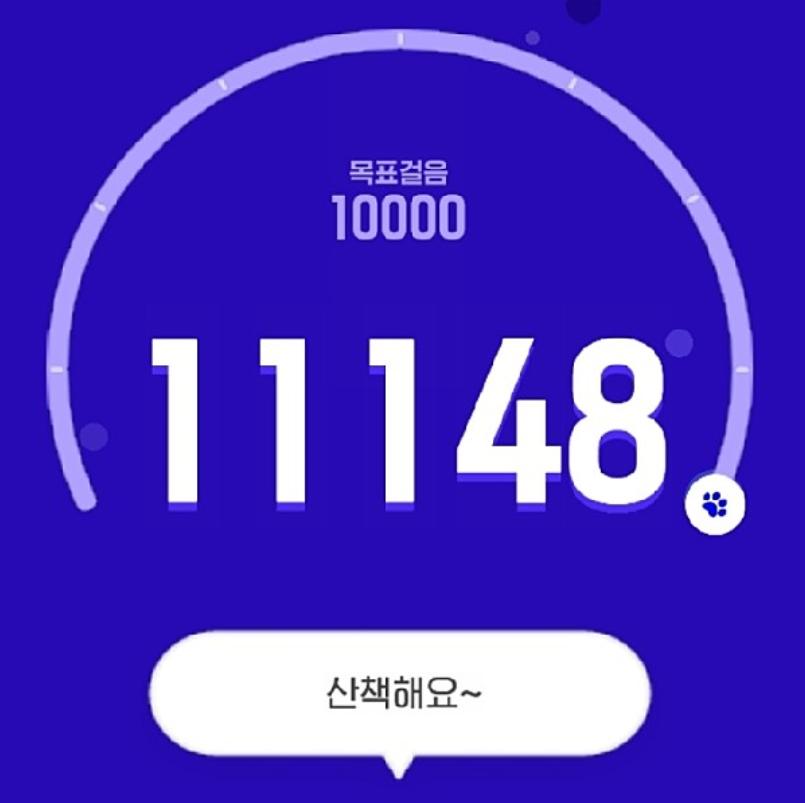This screenshot has height=803, width=805.
Task: Tap the 산책해요~ speech bubble
Action: [x=401, y=693]
